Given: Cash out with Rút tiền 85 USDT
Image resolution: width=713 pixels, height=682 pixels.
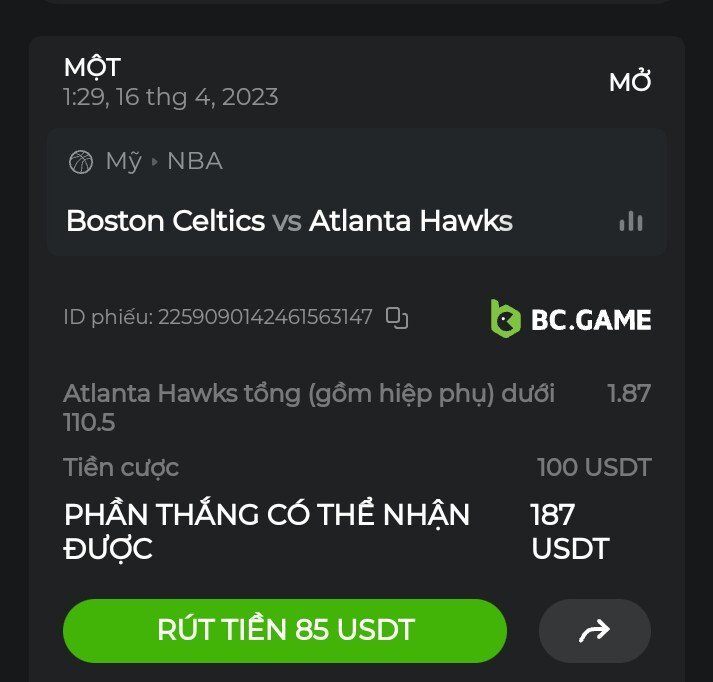Looking at the screenshot, I should (x=285, y=630).
